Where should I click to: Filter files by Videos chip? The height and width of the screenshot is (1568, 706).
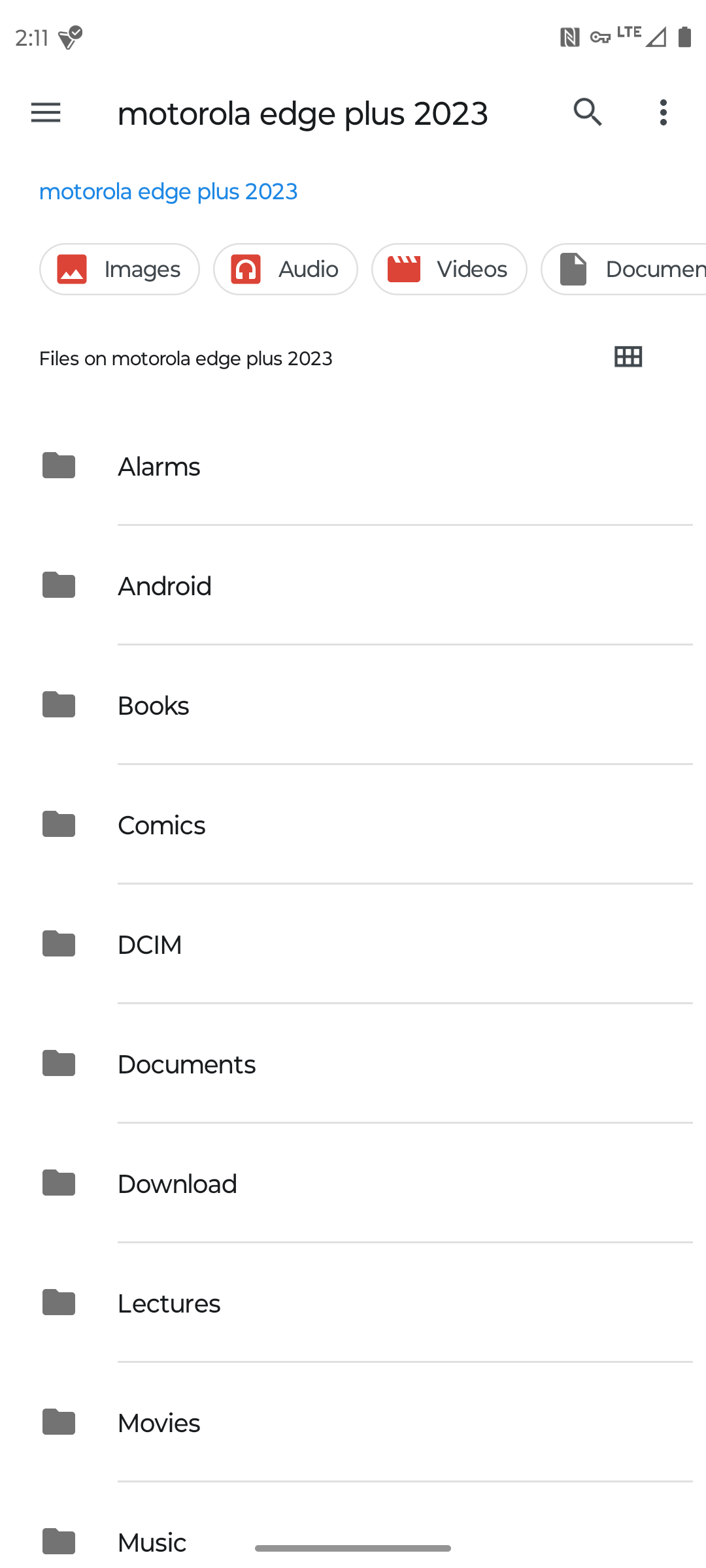(449, 269)
